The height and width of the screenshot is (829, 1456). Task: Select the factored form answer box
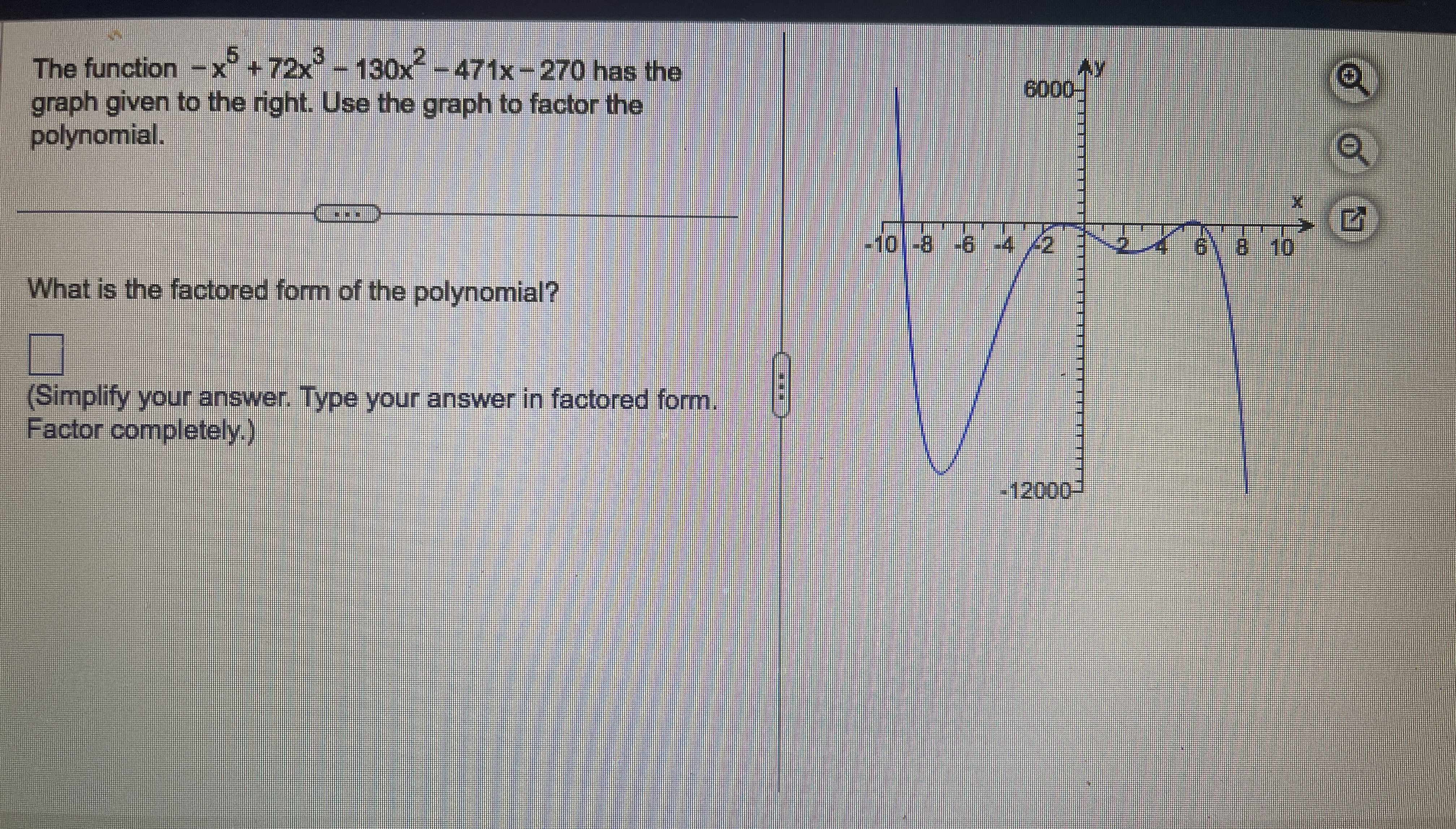point(46,354)
